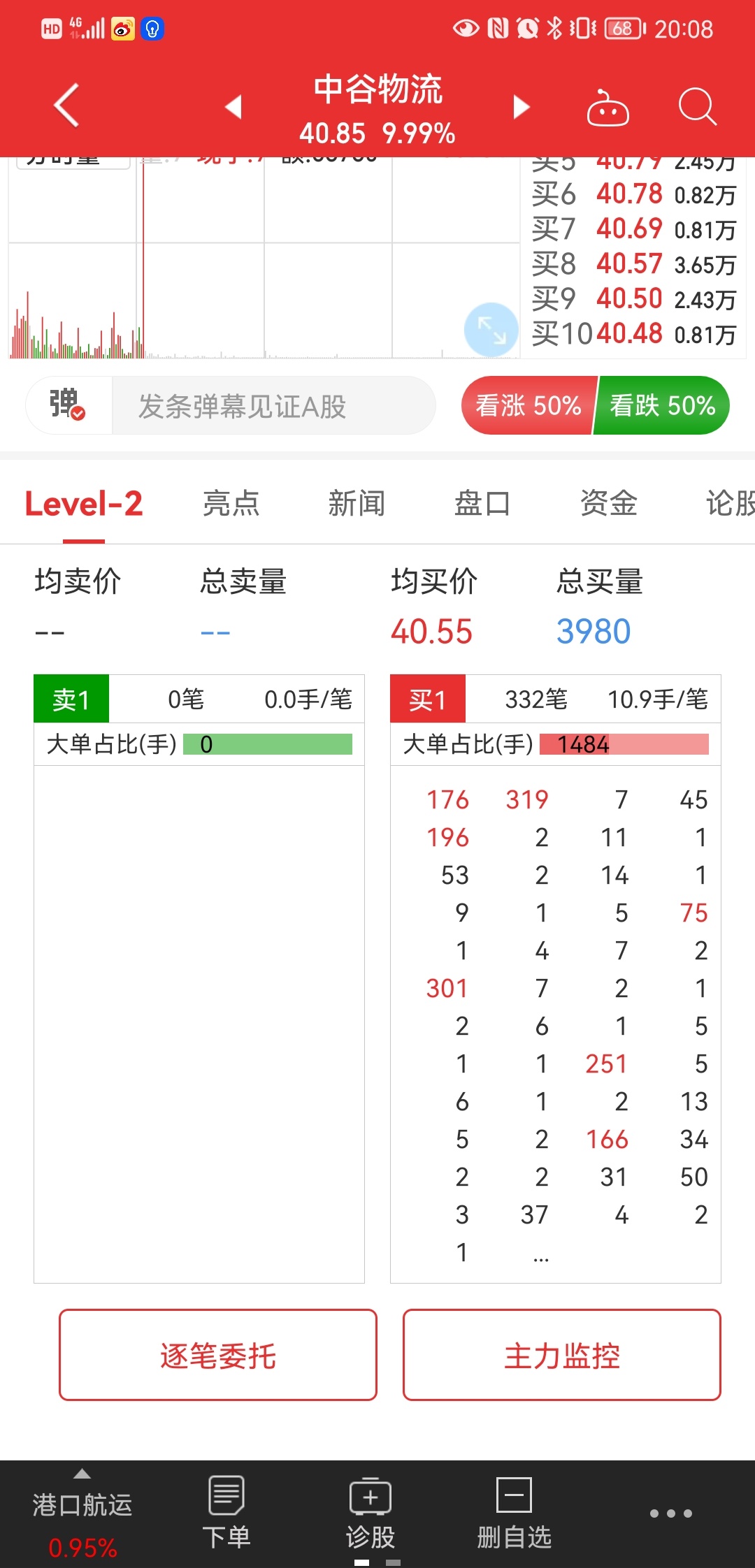Switch to the previous stock
This screenshot has width=755, height=1568.
point(233,107)
